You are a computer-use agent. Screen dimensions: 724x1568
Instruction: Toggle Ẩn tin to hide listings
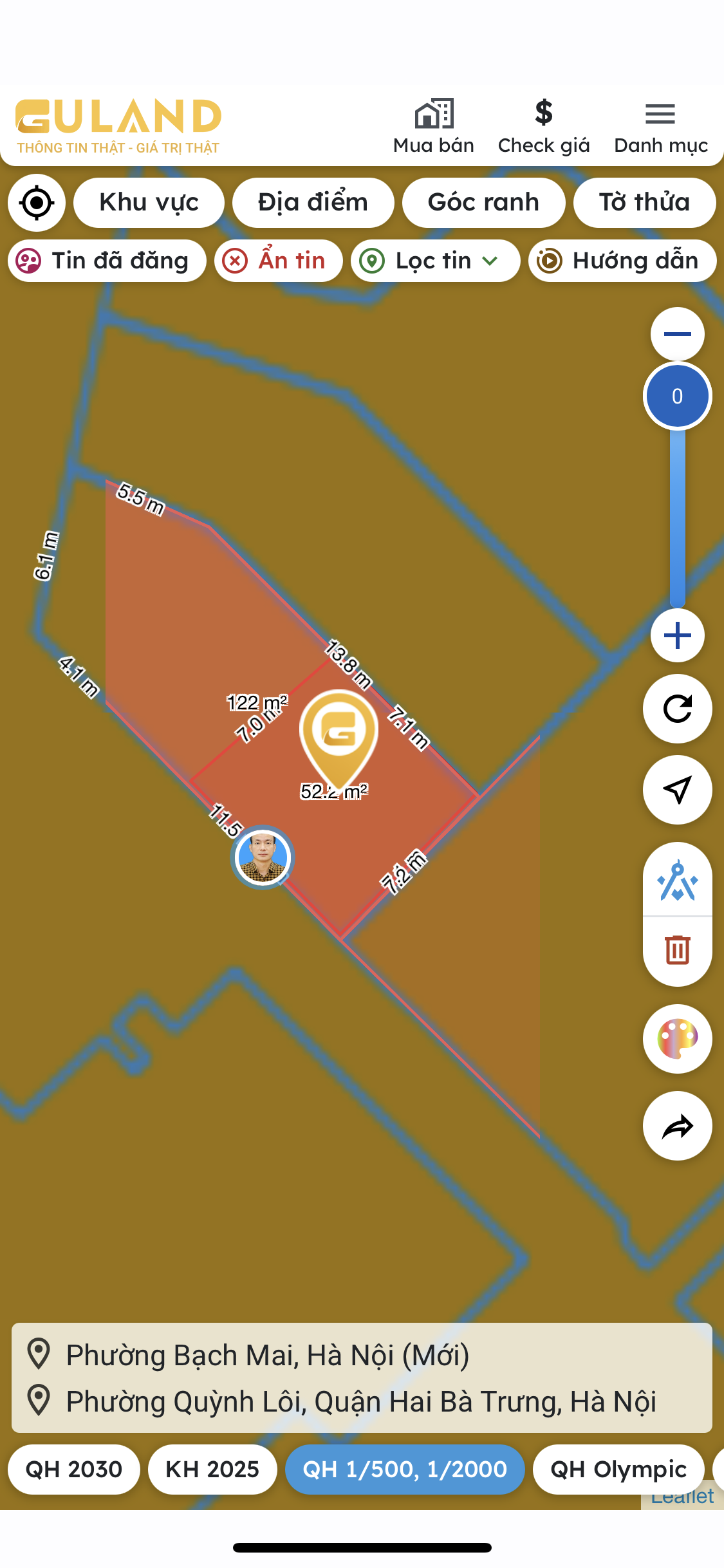[278, 261]
